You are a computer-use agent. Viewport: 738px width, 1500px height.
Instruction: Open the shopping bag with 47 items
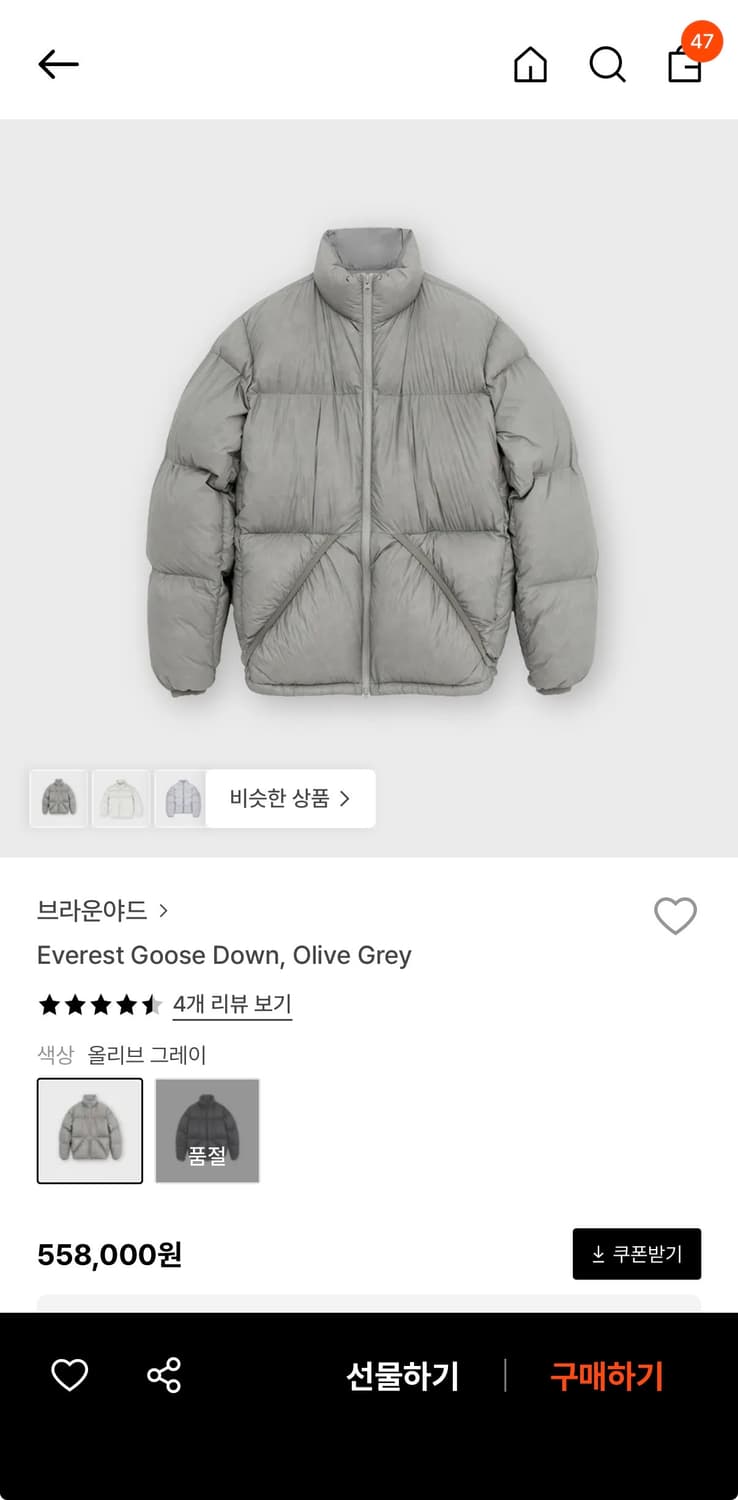tap(684, 66)
